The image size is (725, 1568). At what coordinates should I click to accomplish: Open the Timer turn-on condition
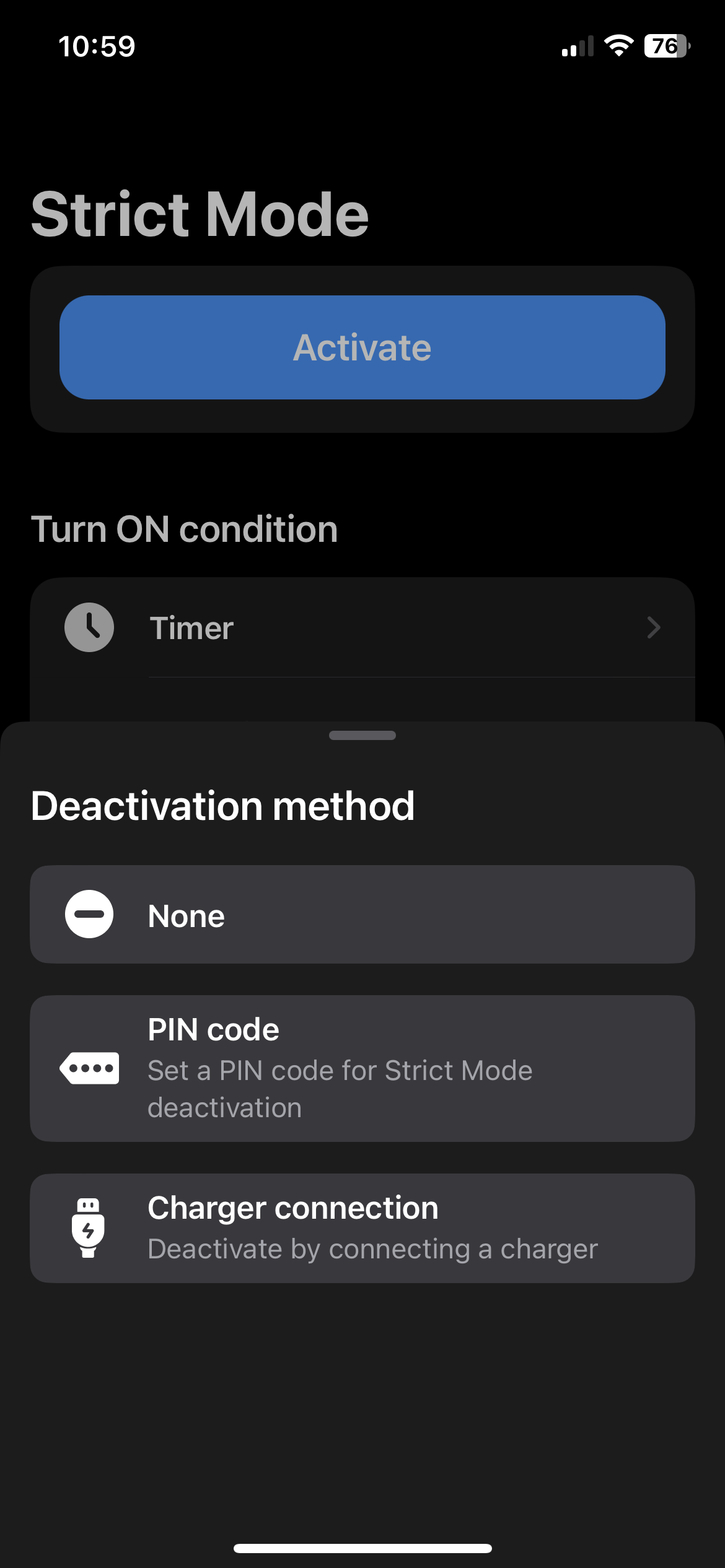click(x=362, y=628)
